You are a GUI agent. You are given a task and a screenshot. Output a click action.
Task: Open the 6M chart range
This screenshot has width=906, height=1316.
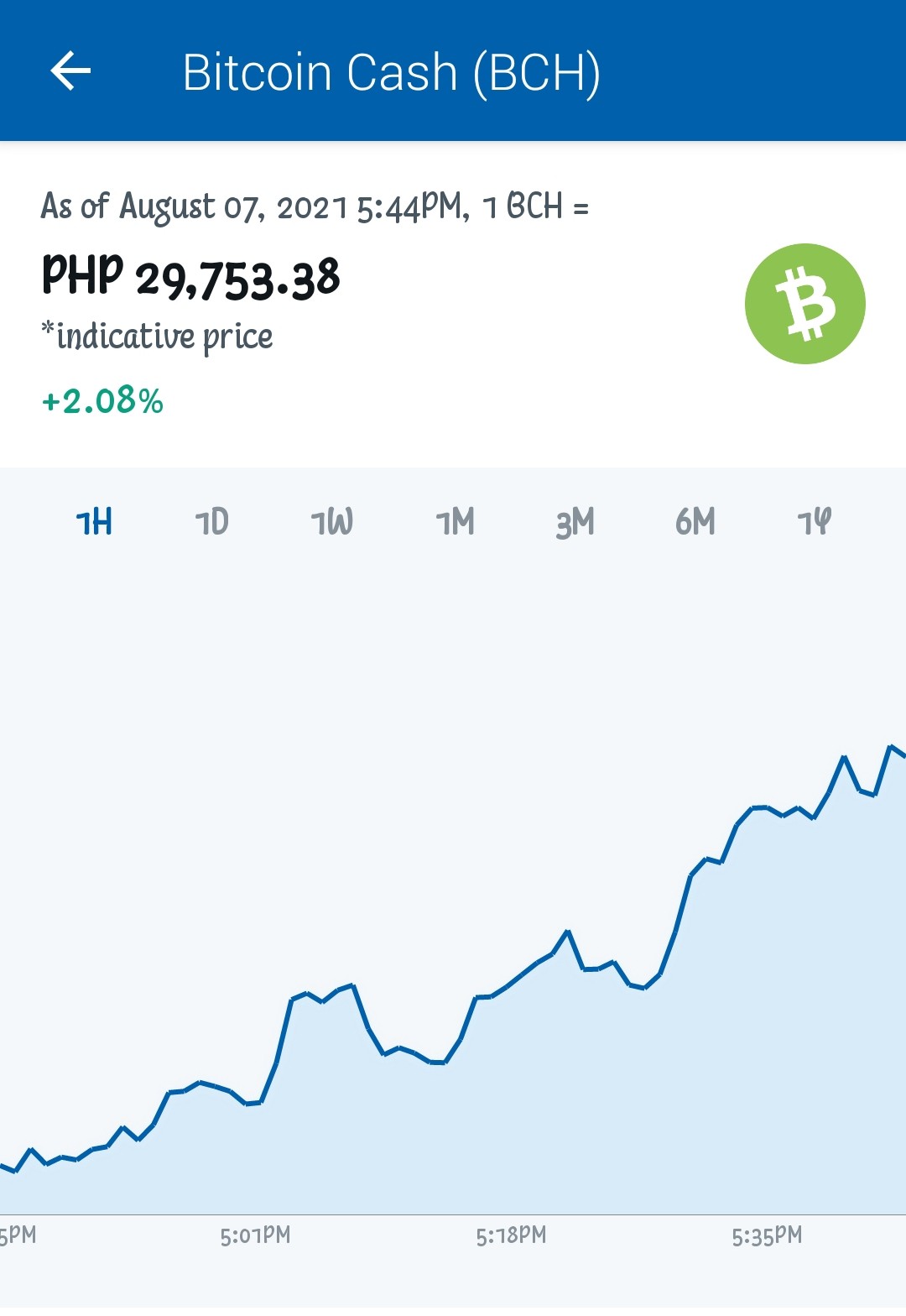pyautogui.click(x=695, y=522)
